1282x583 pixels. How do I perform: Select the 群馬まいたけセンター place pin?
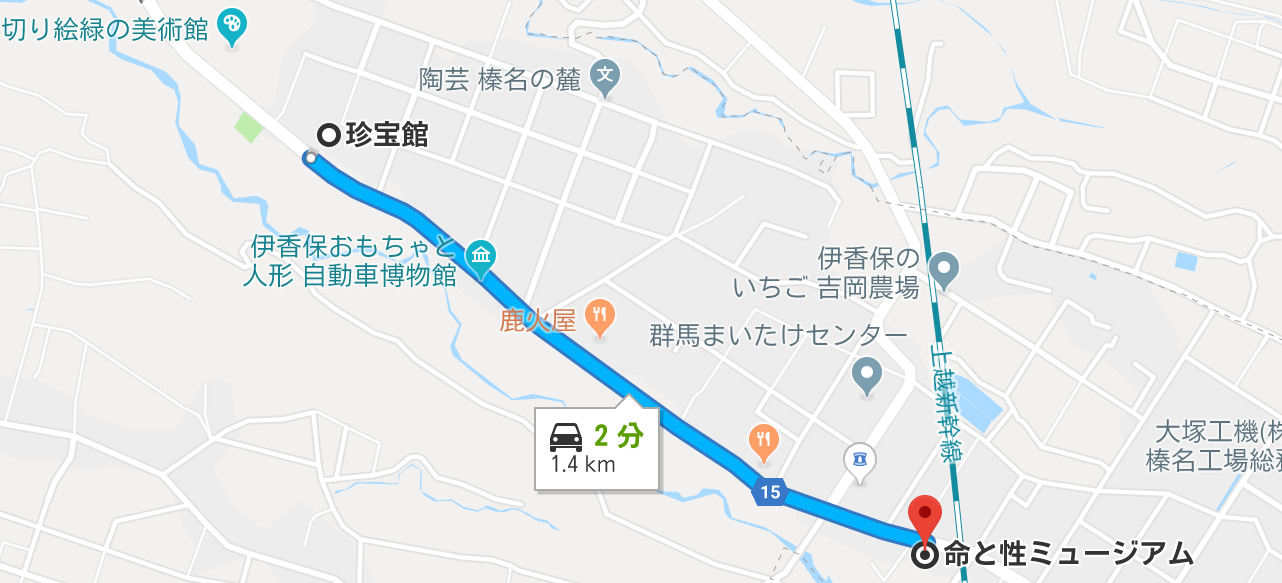(x=866, y=374)
